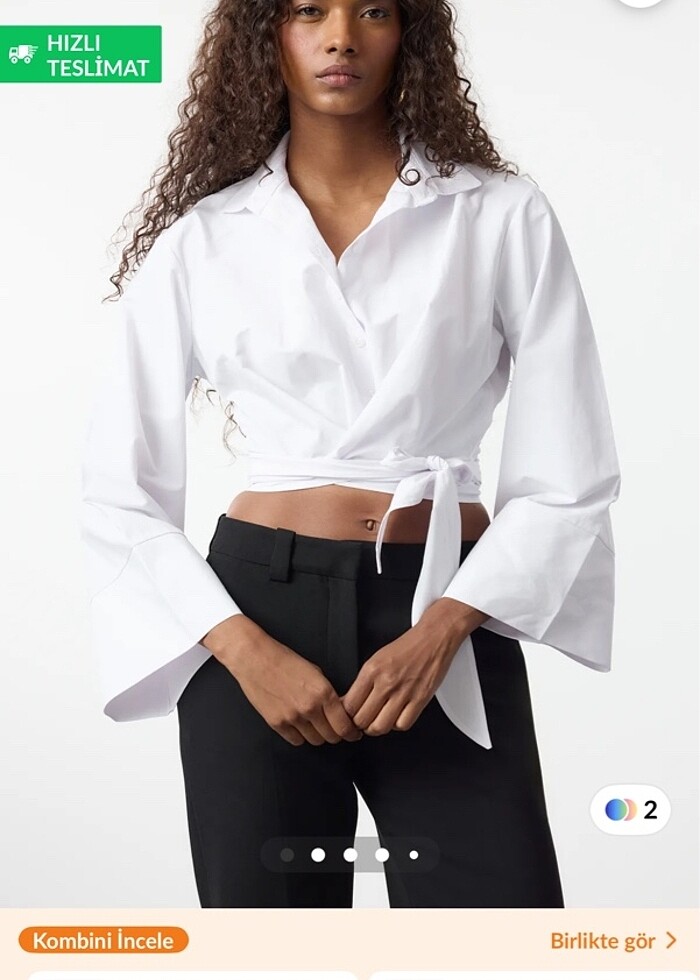
Task: Open the Birlikte gör link
Action: (613, 940)
